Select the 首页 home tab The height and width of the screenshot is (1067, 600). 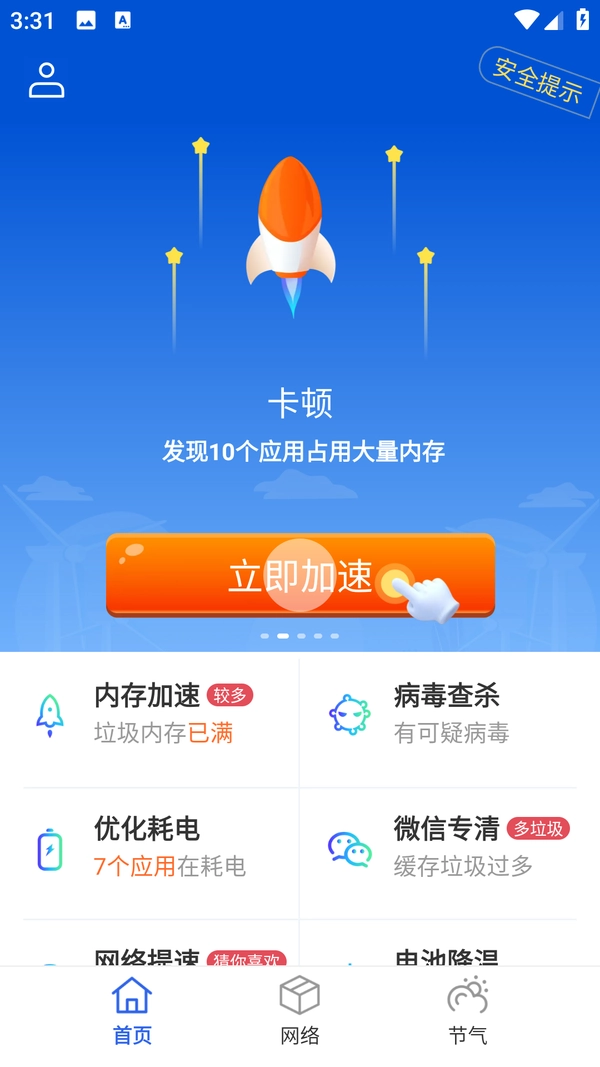click(132, 1010)
